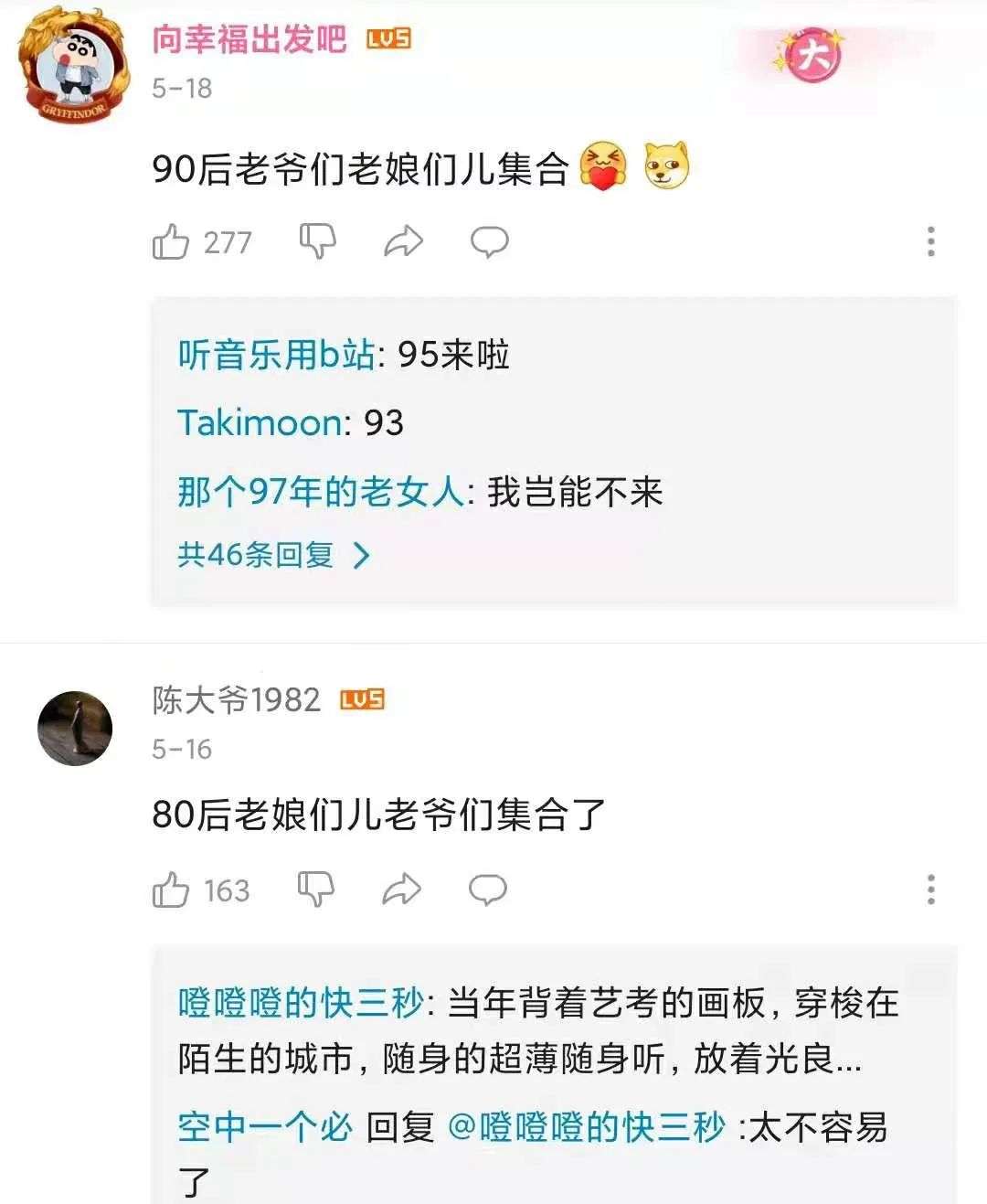Expand 共46条回复 replies
This screenshot has height=1204, width=987.
[272, 555]
